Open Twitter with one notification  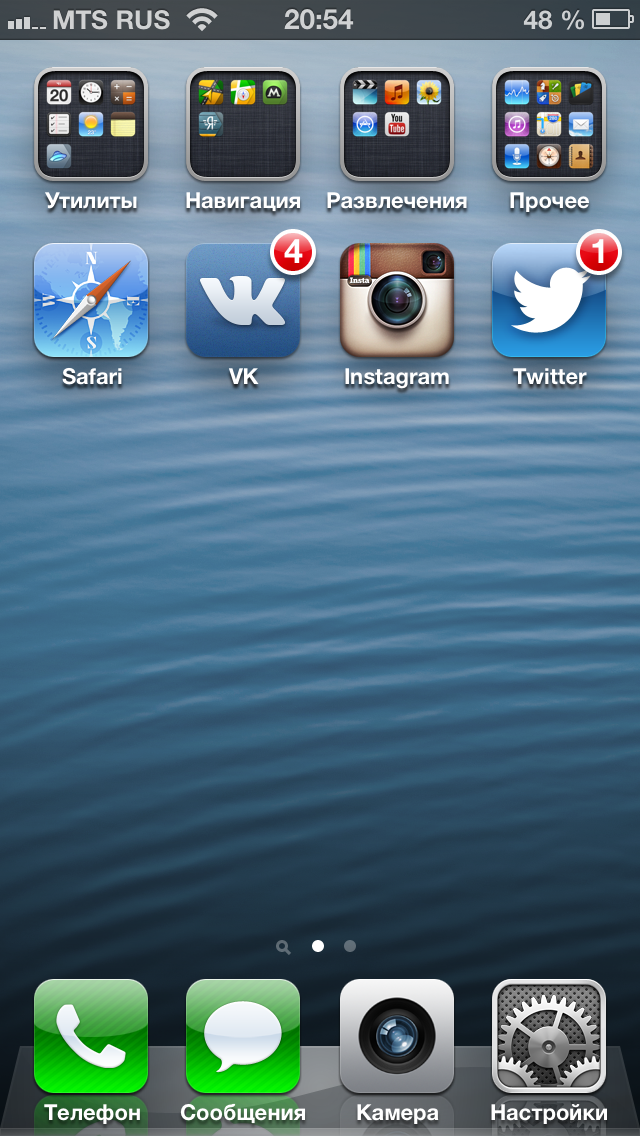tap(549, 300)
